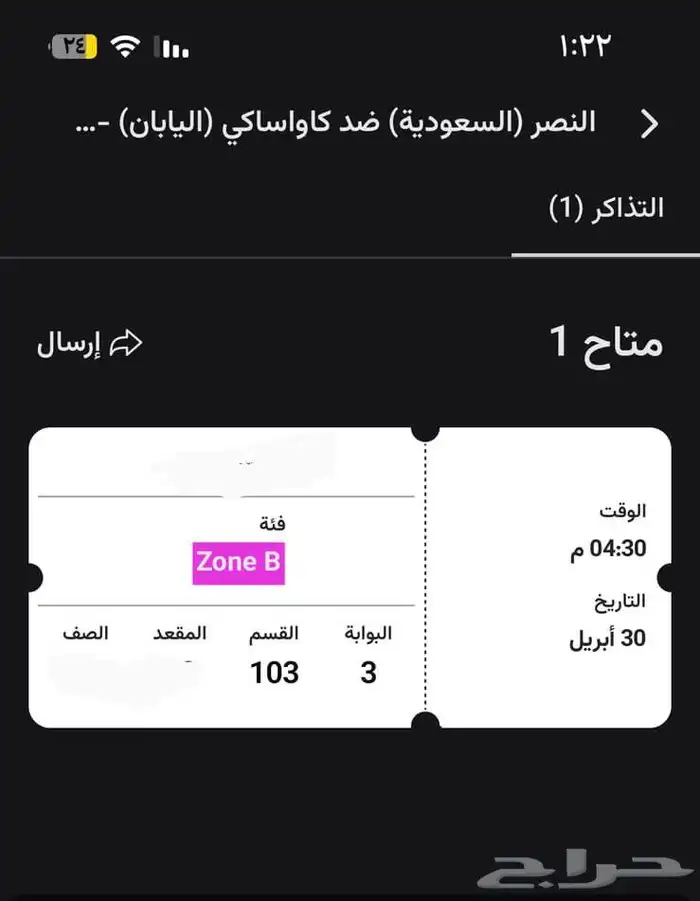Viewport: 700px width, 901px height.
Task: Select the التذاكر (1) tab
Action: click(606, 209)
